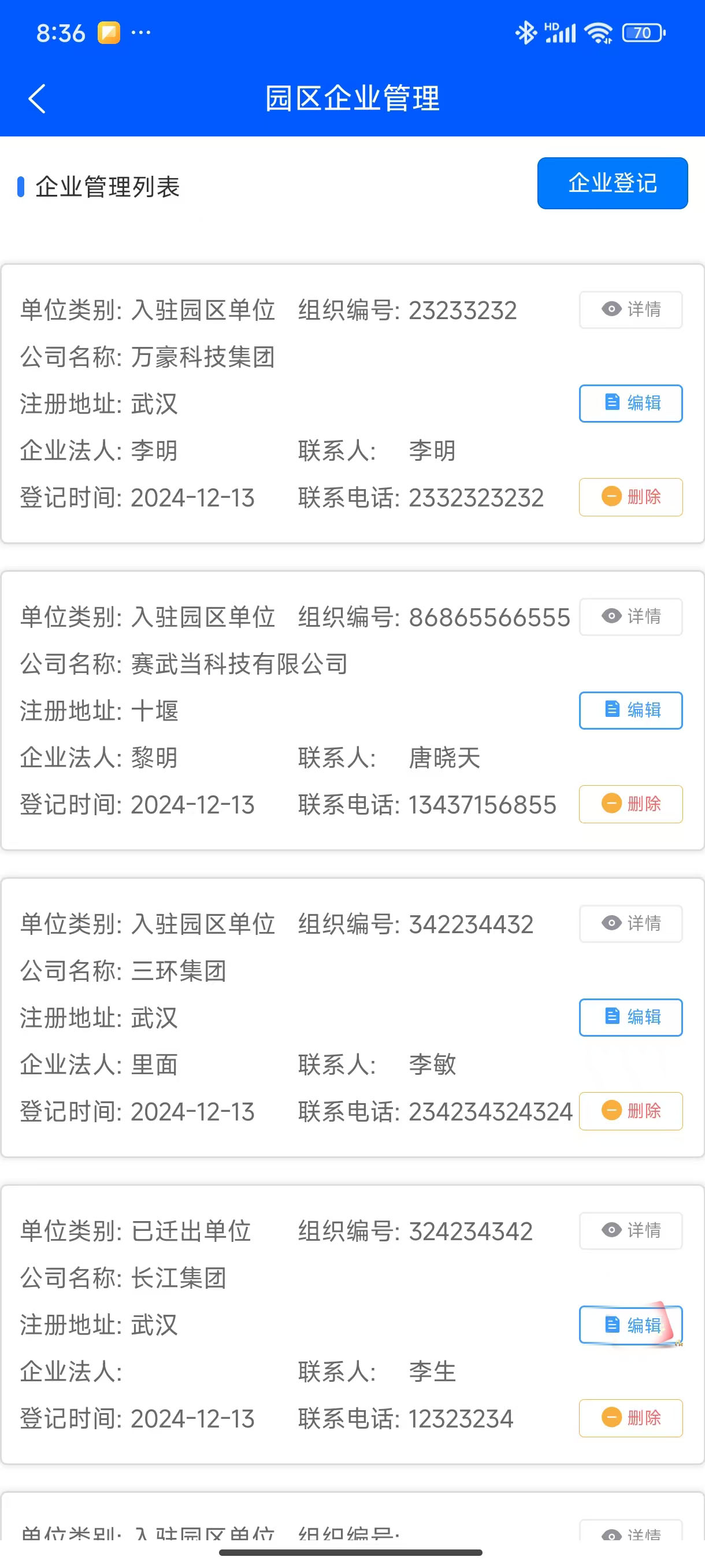Edit the 三环集团 entry
This screenshot has height=1568, width=705.
click(630, 1017)
